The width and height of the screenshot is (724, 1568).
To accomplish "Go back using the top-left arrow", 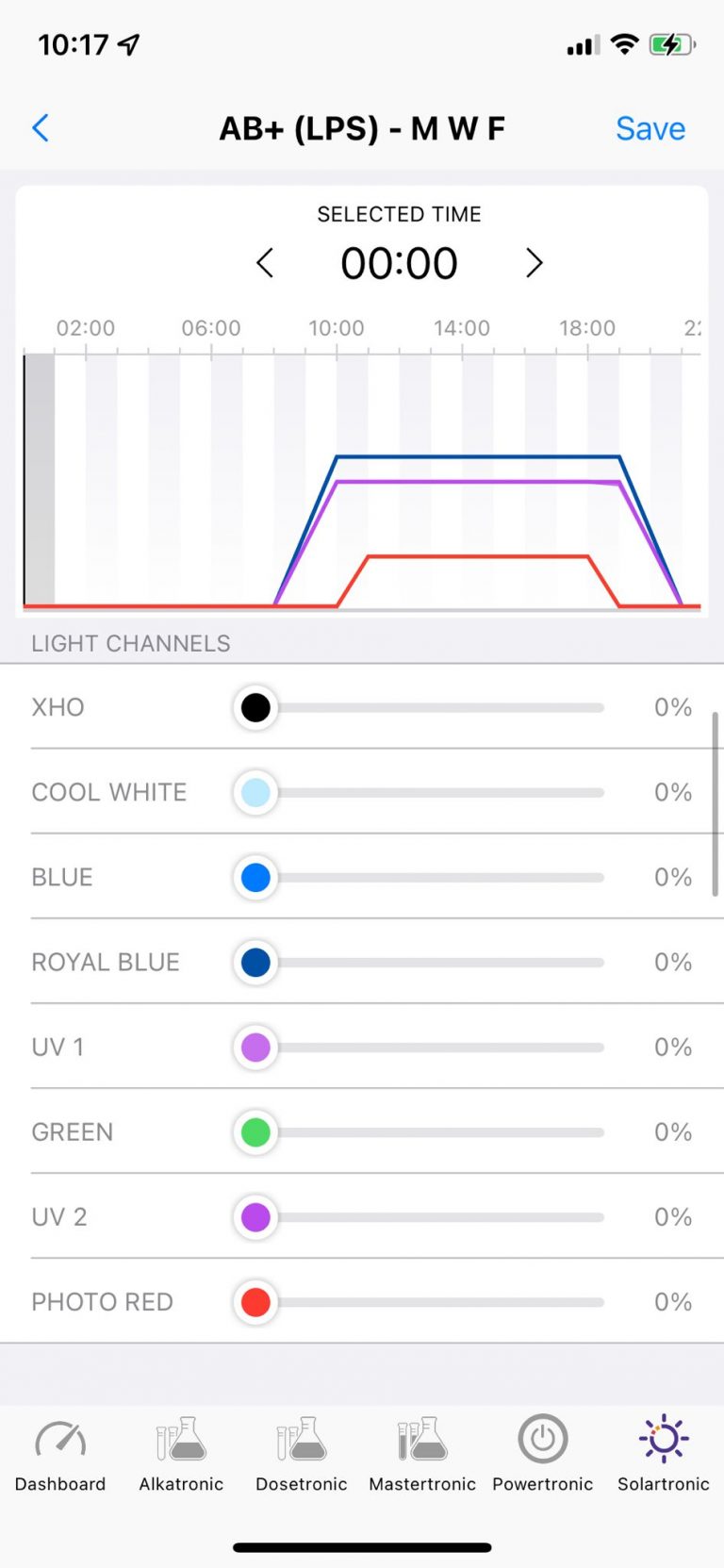I will (41, 128).
